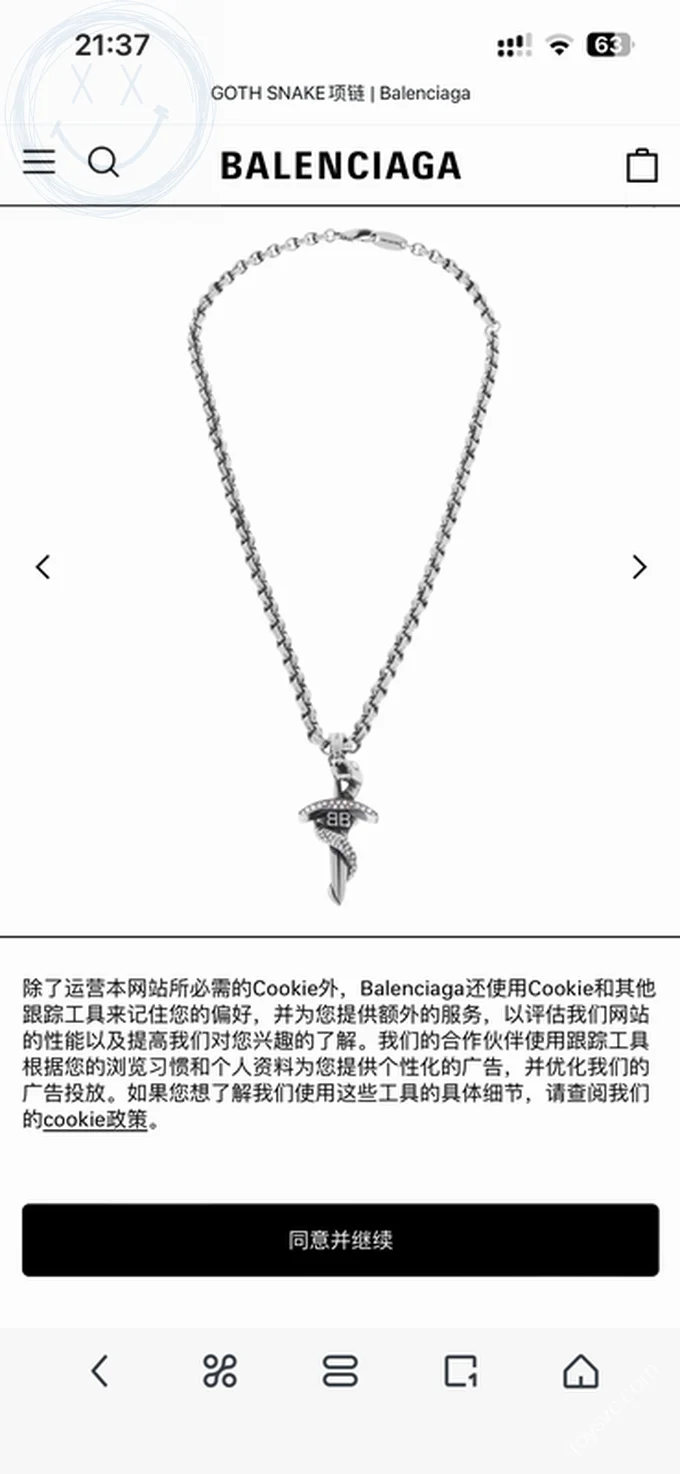Screen dimensions: 680x1474
Task: Open the search icon
Action: tap(103, 162)
